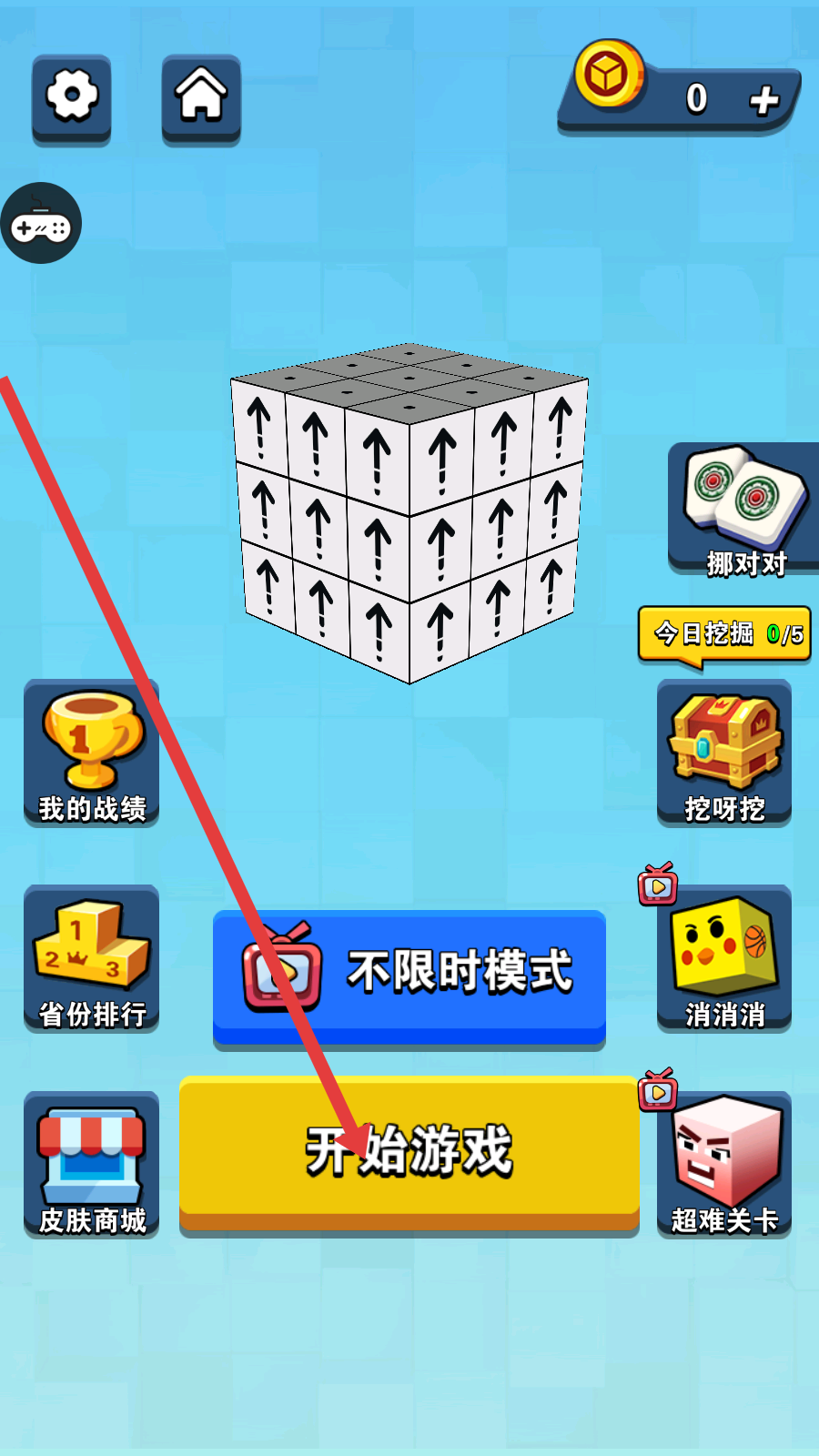
Task: Open the 皮肤商城 skin shop
Action: click(91, 1165)
